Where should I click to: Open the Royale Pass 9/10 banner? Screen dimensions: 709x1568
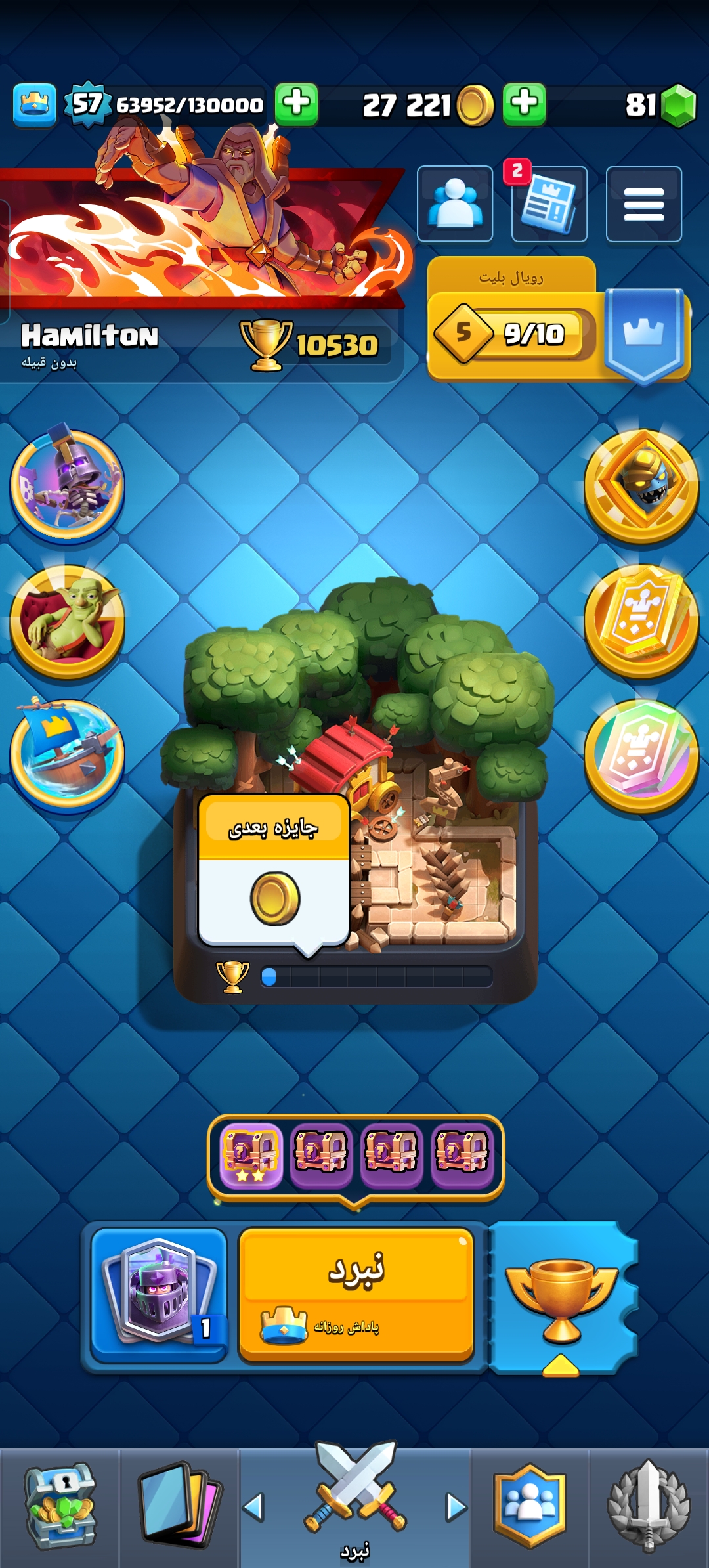[558, 320]
